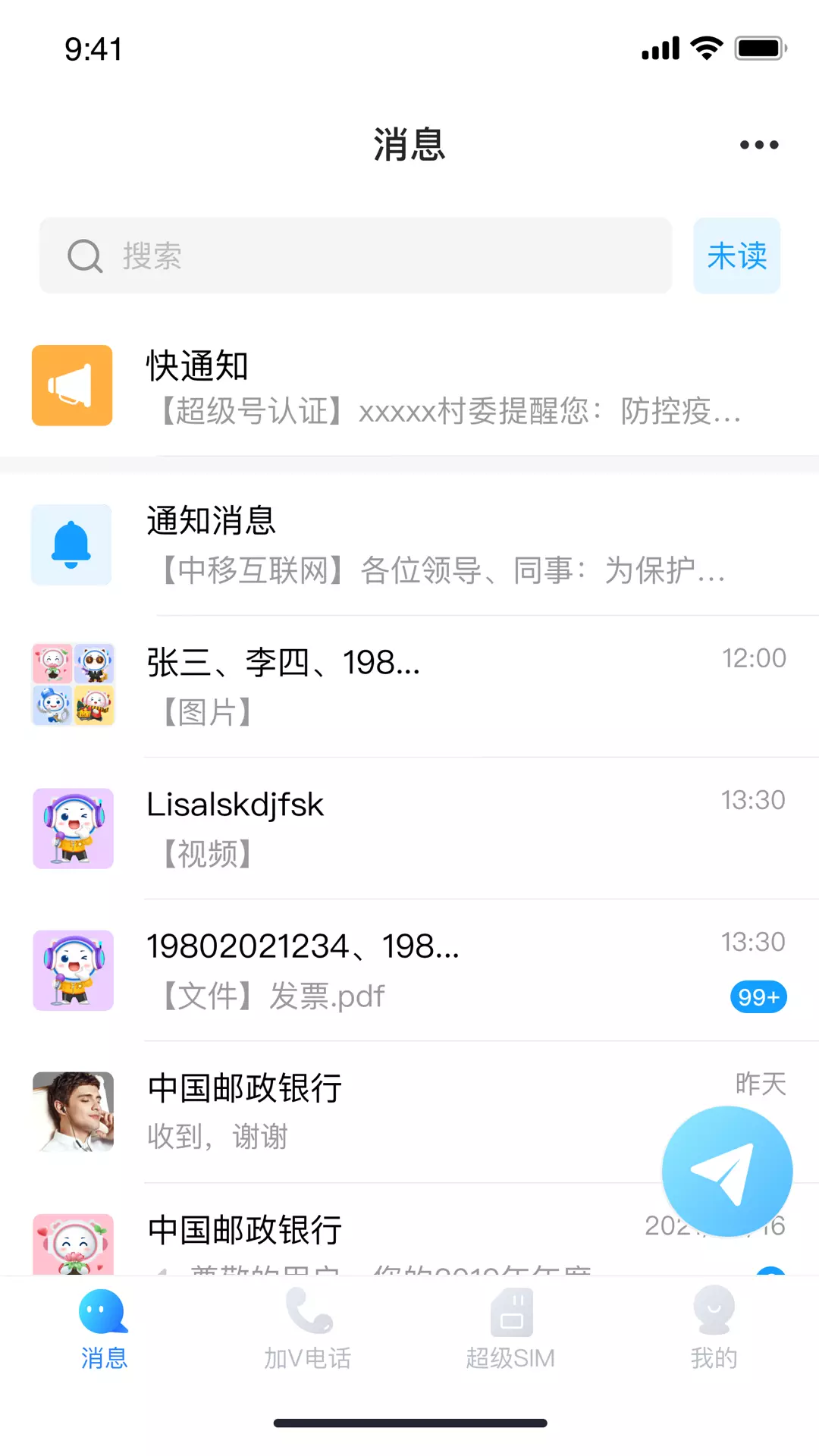Image resolution: width=819 pixels, height=1456 pixels.
Task: Open the 快通知 announcements row
Action: 409,386
